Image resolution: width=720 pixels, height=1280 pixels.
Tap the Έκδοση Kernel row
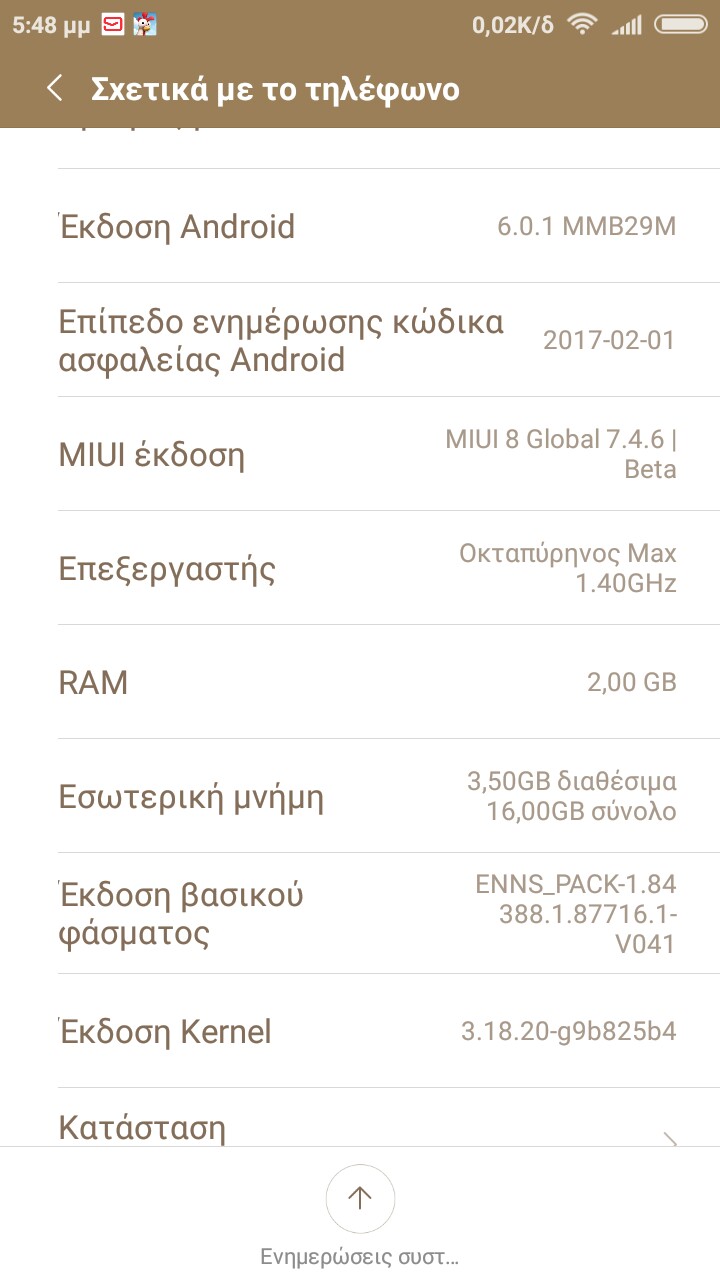pos(360,1031)
